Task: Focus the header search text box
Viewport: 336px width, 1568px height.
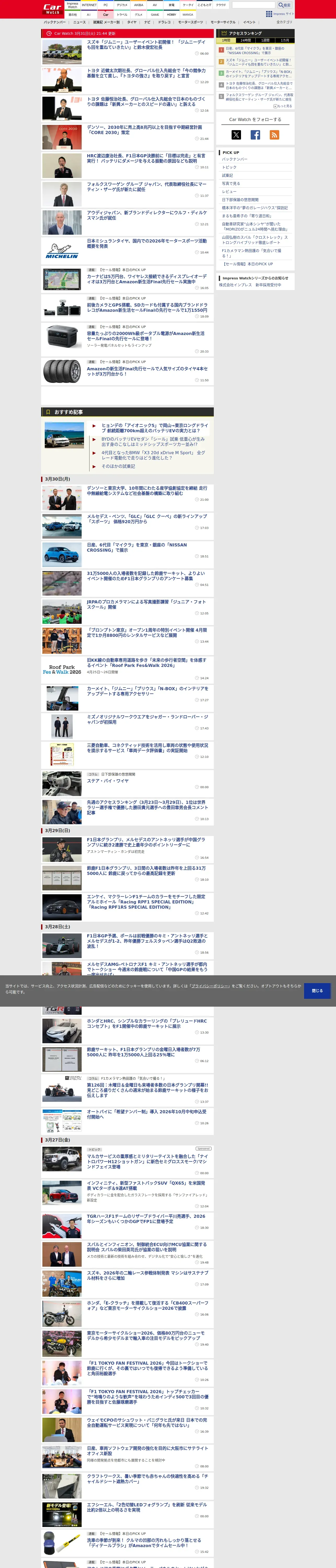Action: tap(254, 5)
